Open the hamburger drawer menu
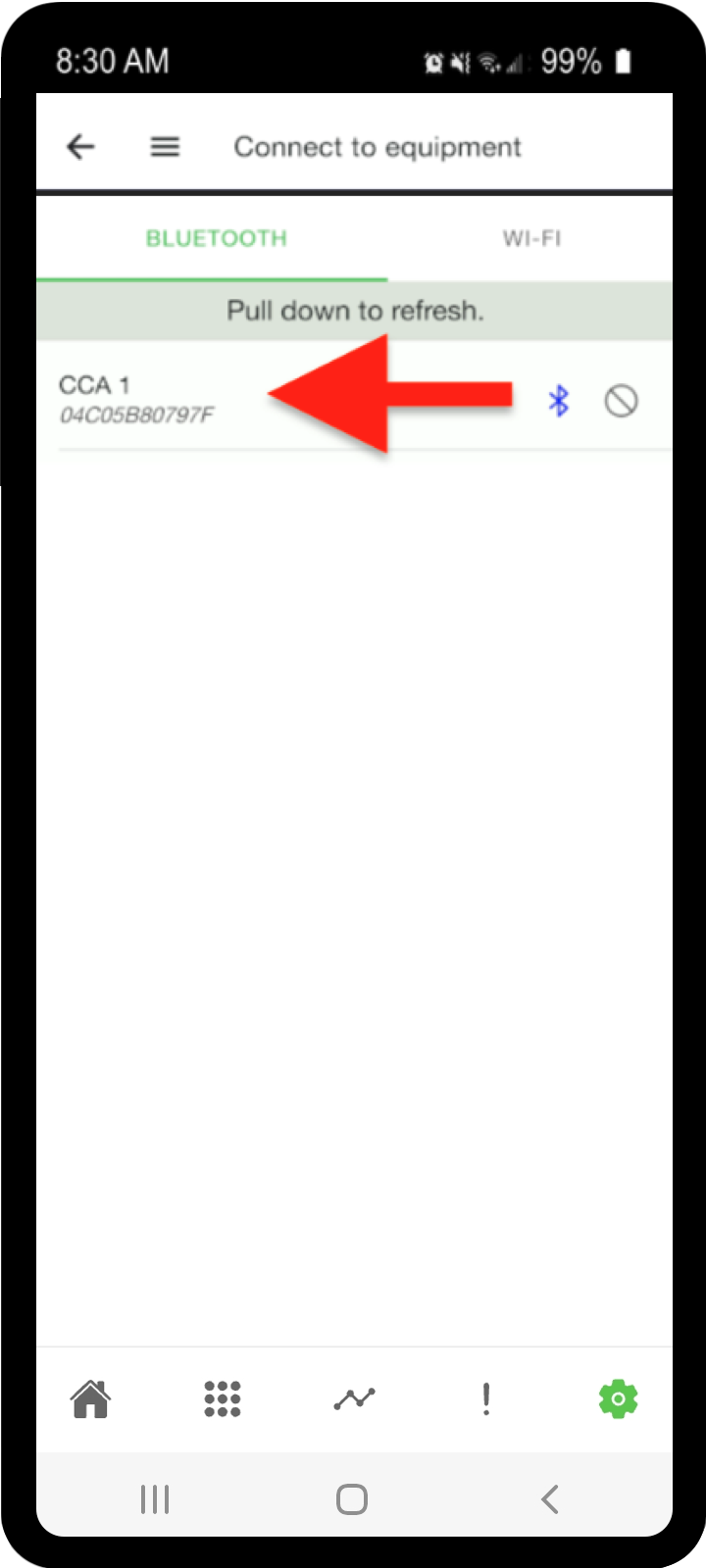Viewport: 706px width, 1568px height. [x=165, y=147]
